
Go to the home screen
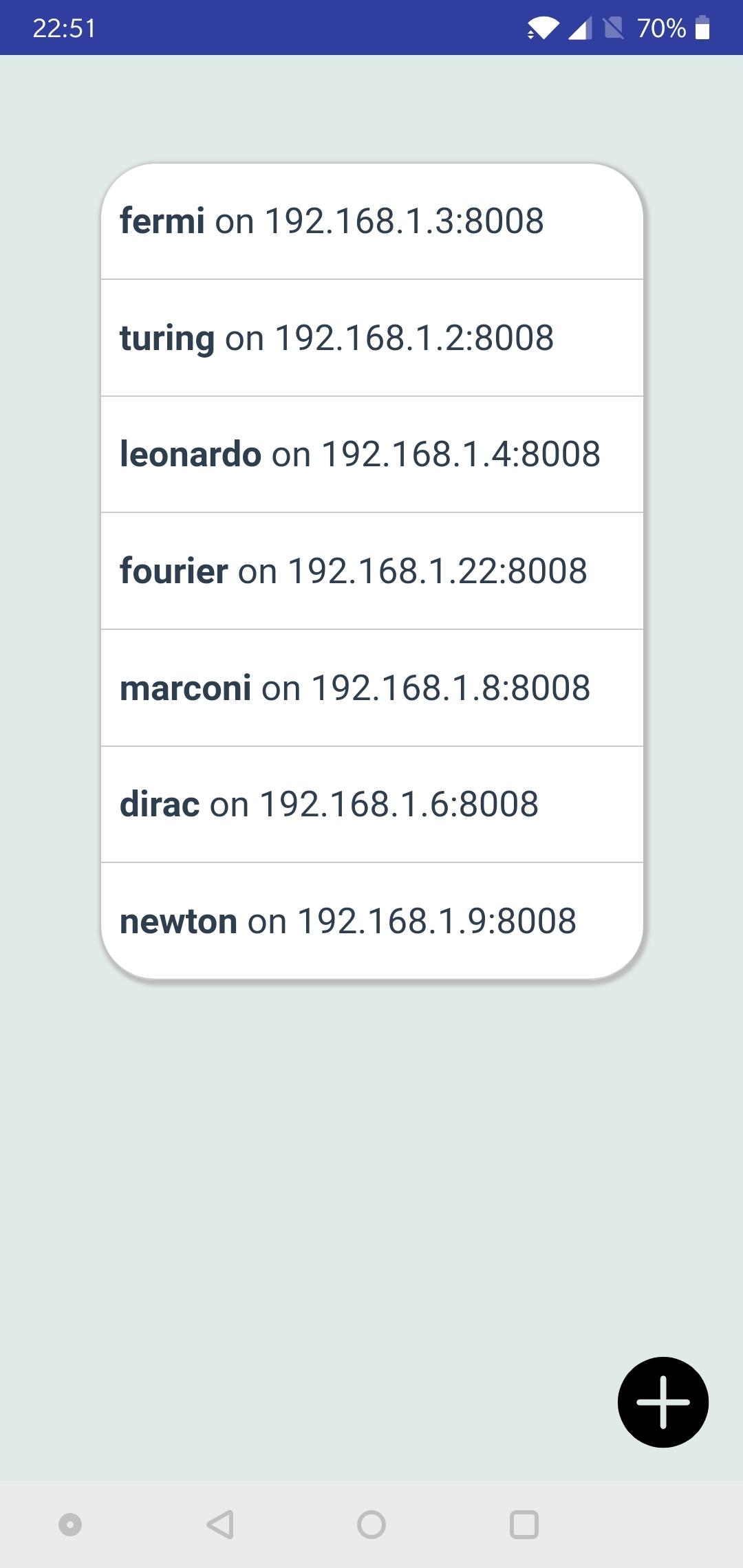tap(371, 1524)
